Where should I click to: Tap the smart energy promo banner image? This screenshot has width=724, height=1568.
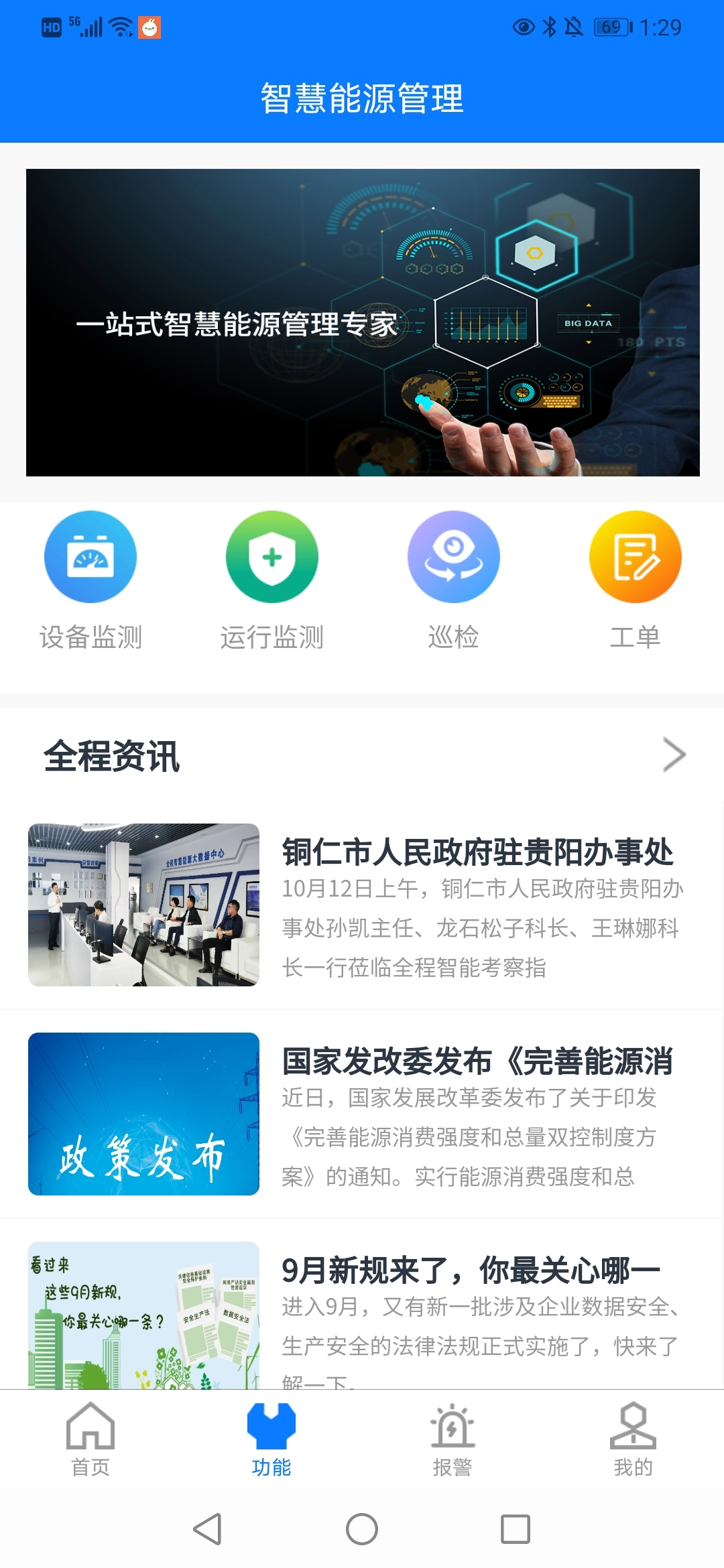[362, 322]
